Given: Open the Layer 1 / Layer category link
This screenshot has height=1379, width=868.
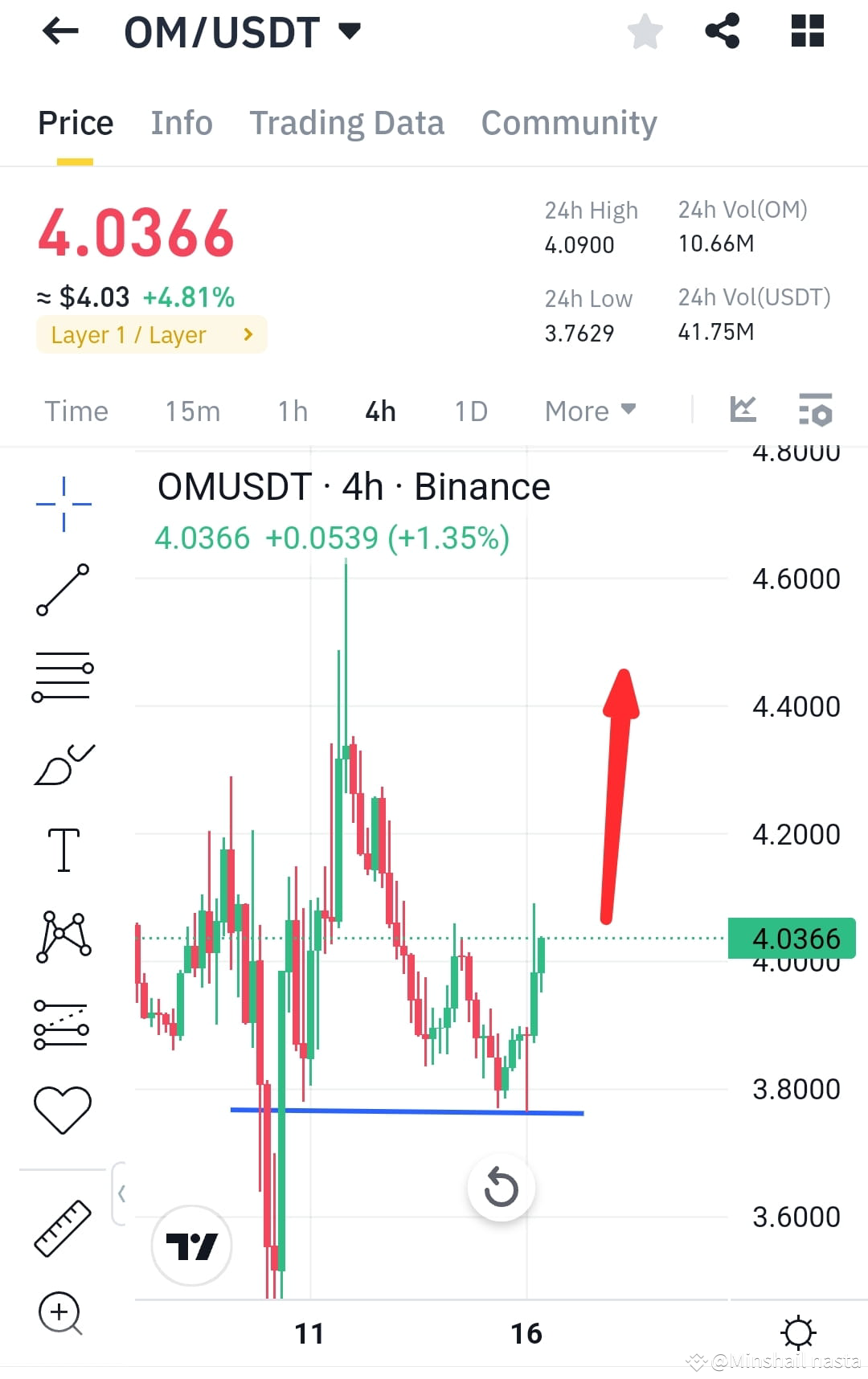Looking at the screenshot, I should pyautogui.click(x=151, y=335).
